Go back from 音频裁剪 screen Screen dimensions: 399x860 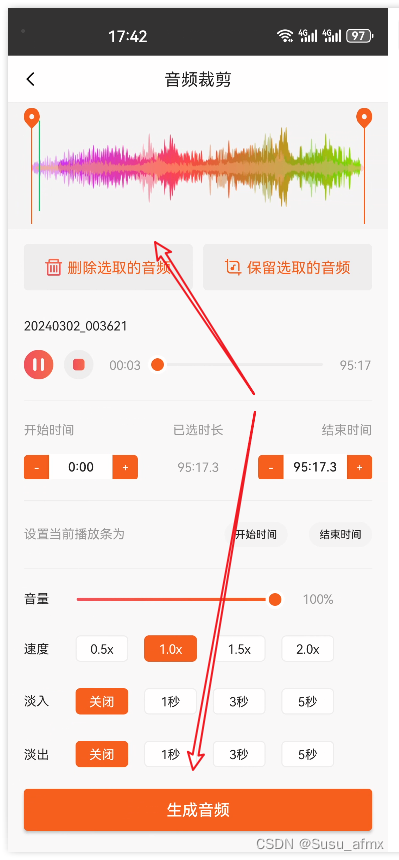[31, 79]
